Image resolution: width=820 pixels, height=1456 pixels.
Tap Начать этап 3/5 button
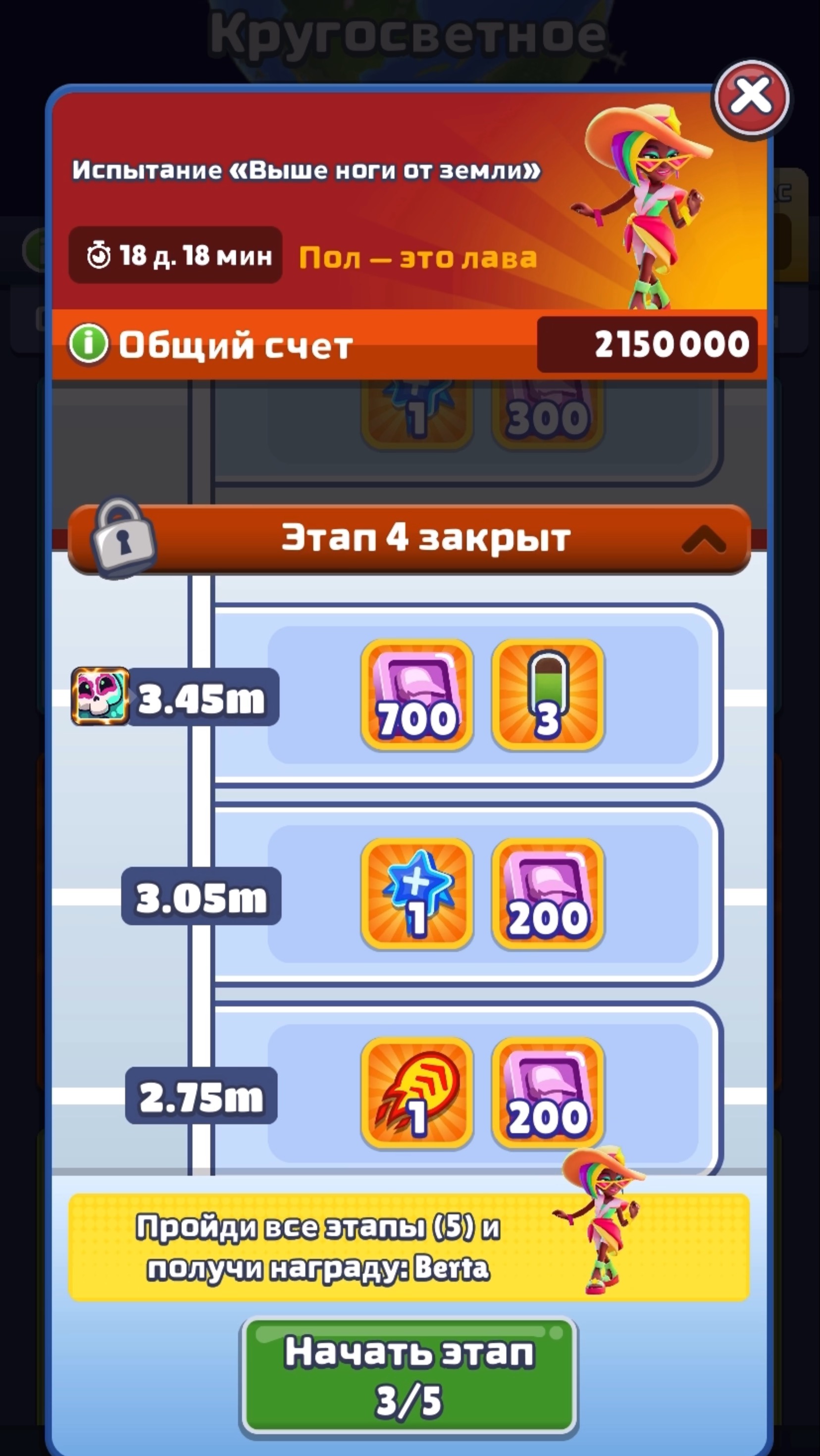[409, 1376]
